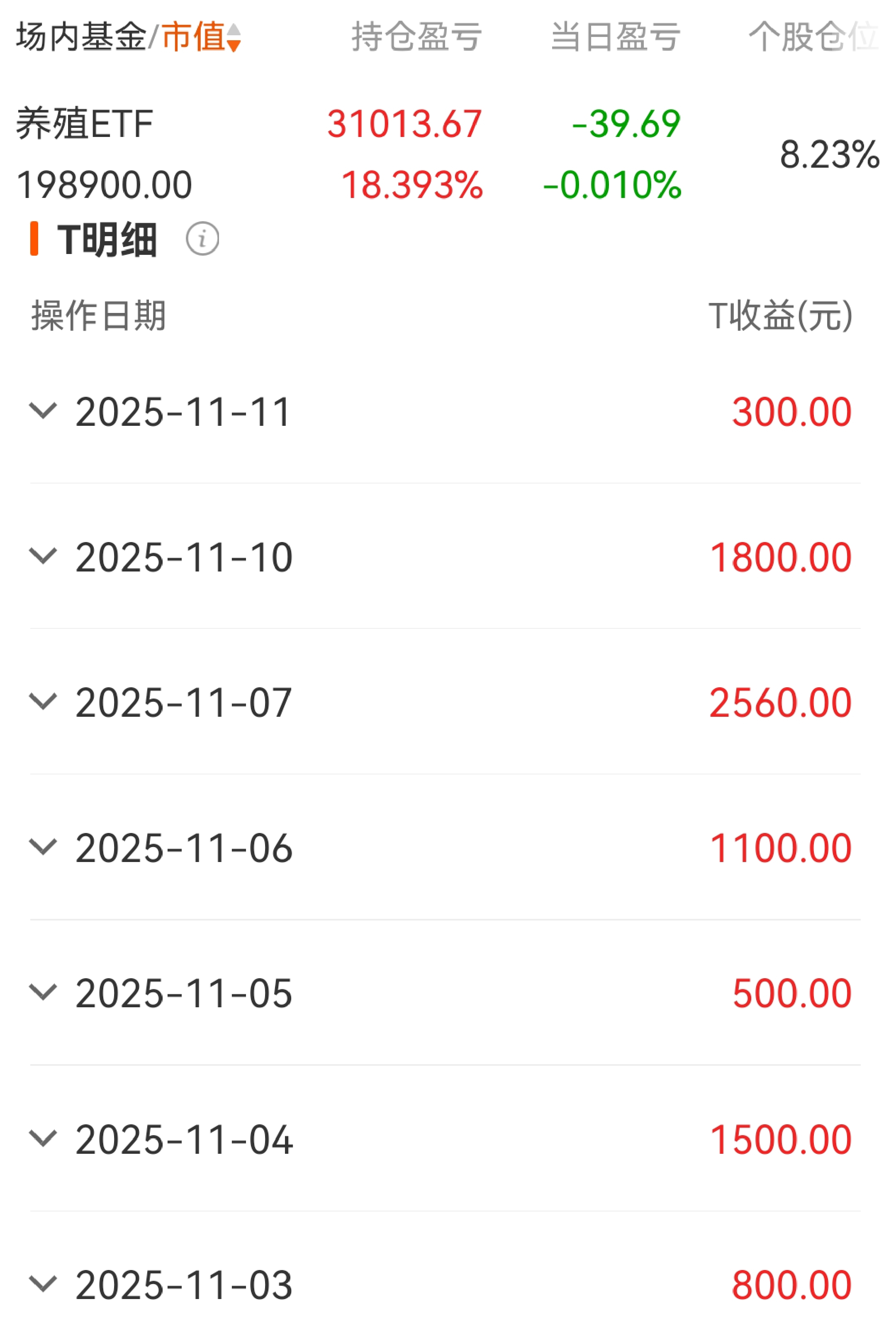This screenshot has width=896, height=1331.
Task: Sort by 持仓盈亏 column header
Action: point(416,37)
